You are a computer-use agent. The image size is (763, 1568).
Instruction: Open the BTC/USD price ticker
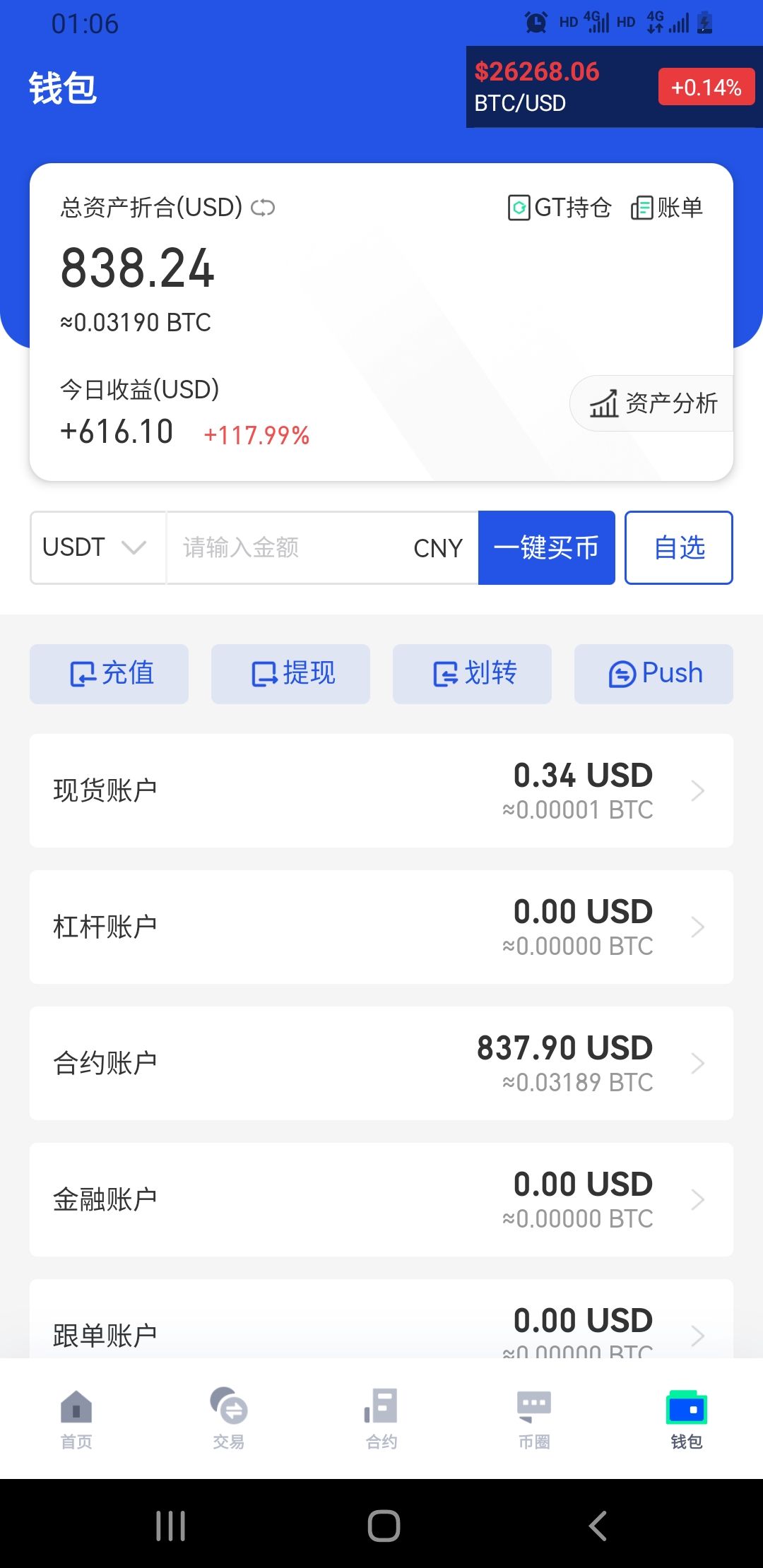pos(614,87)
